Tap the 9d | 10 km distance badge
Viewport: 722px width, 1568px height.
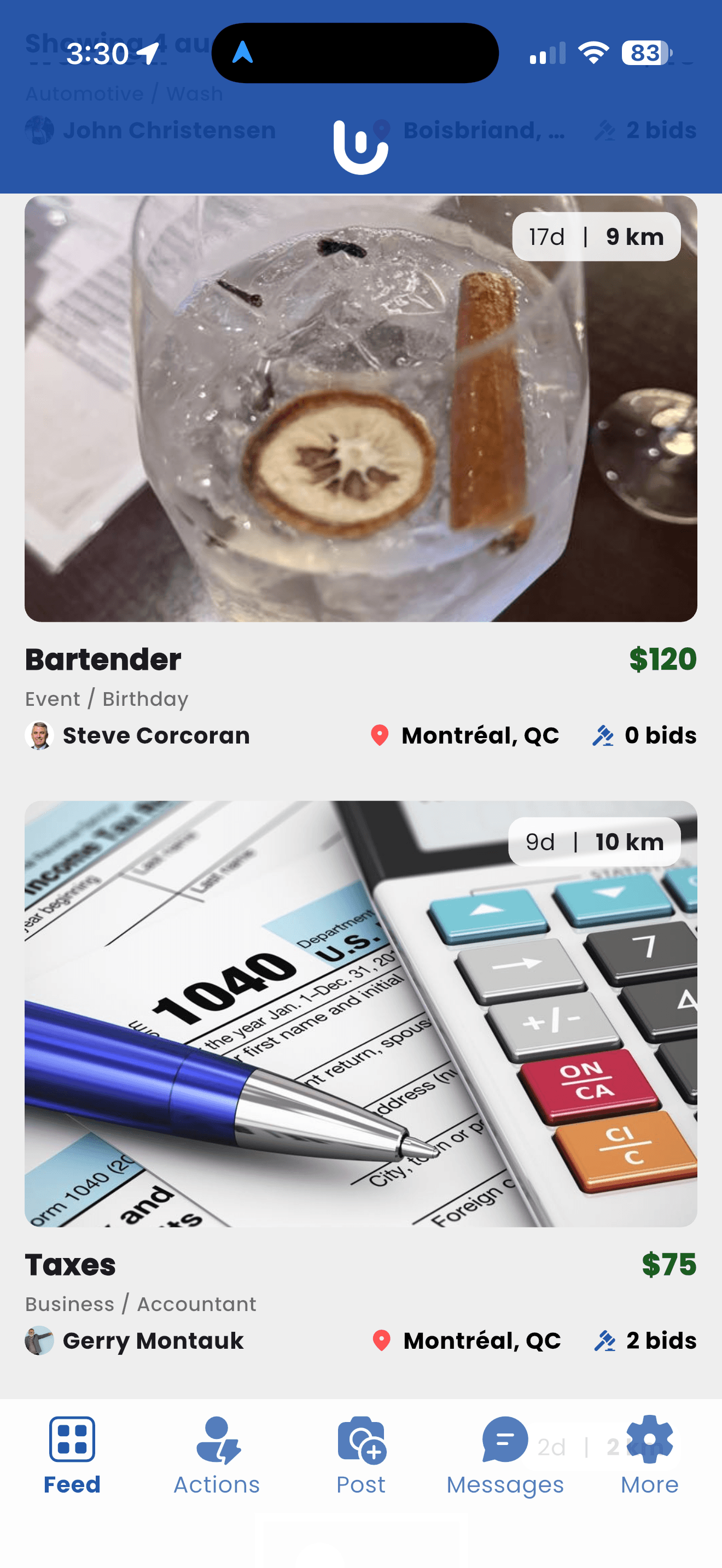coord(594,842)
